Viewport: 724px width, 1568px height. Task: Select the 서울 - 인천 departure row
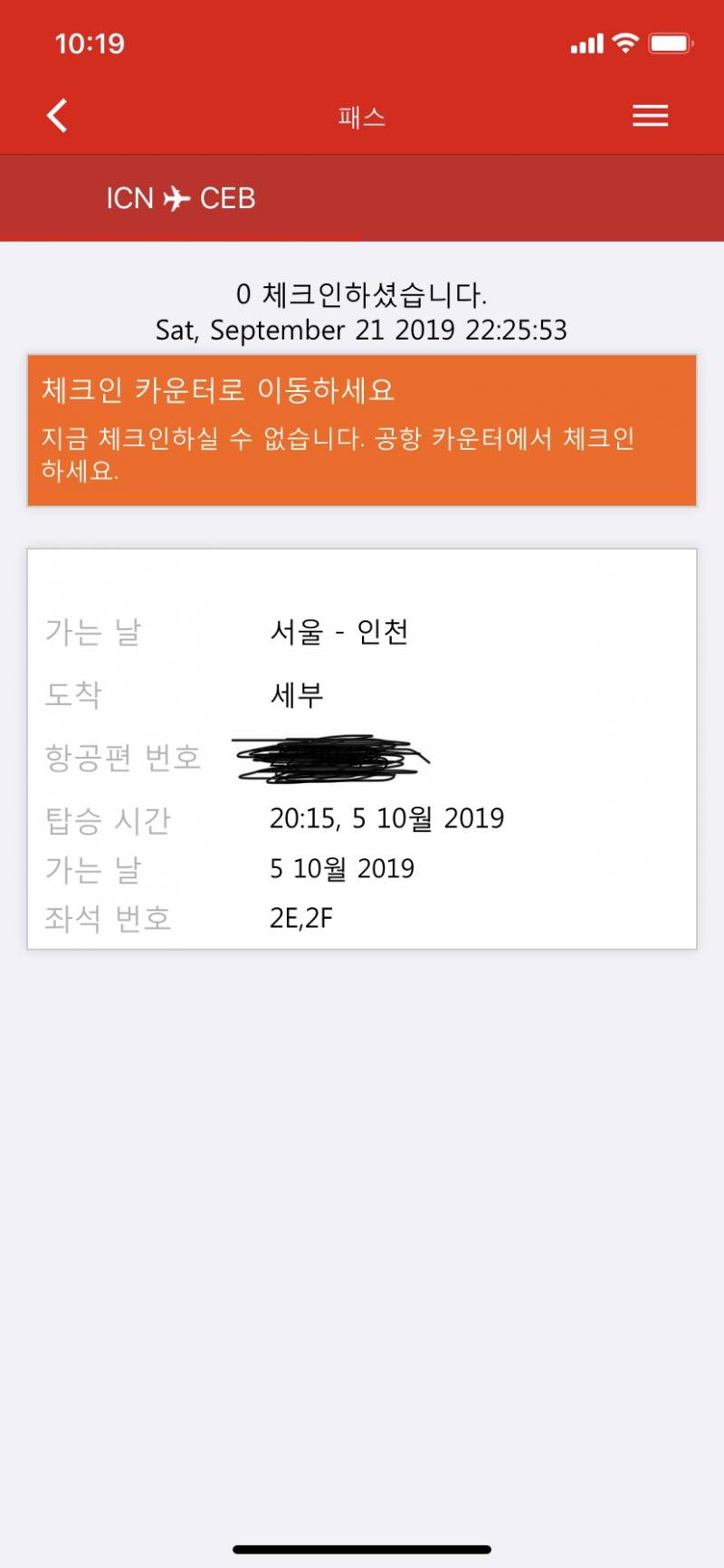[341, 633]
